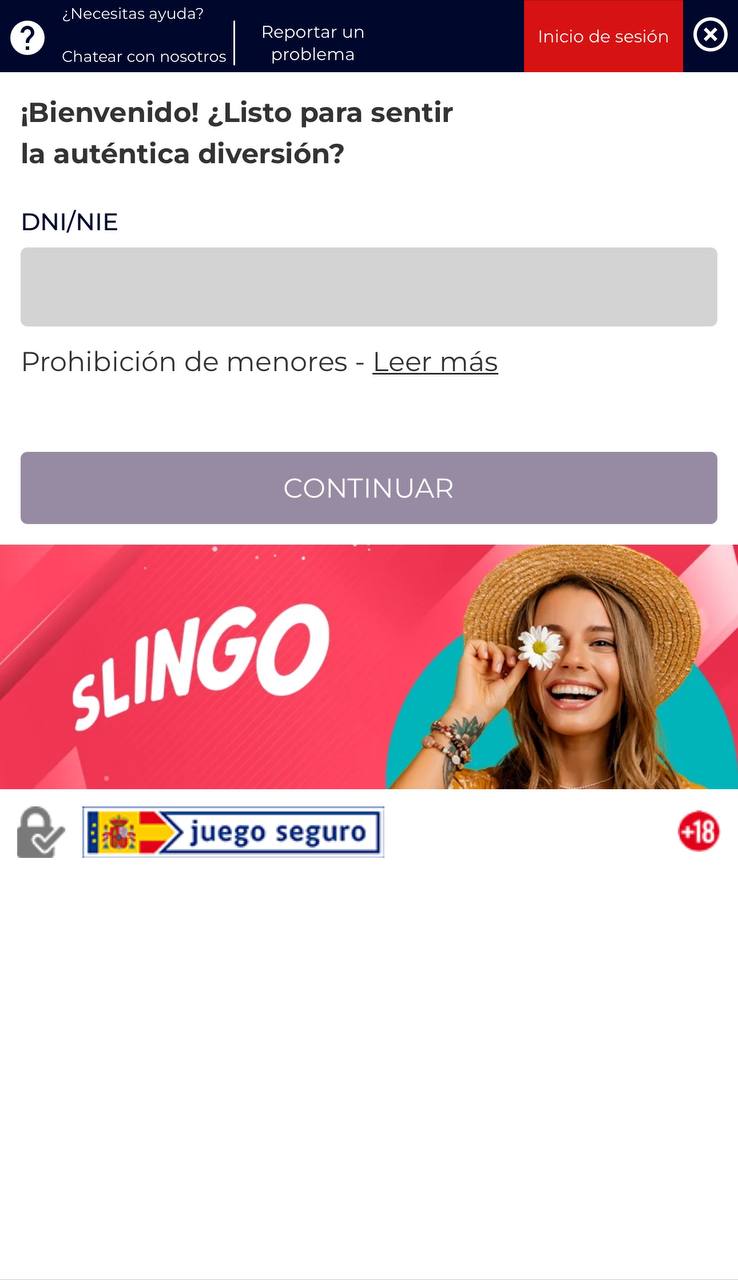Close the registration screen
Viewport: 738px width, 1280px height.
click(710, 36)
